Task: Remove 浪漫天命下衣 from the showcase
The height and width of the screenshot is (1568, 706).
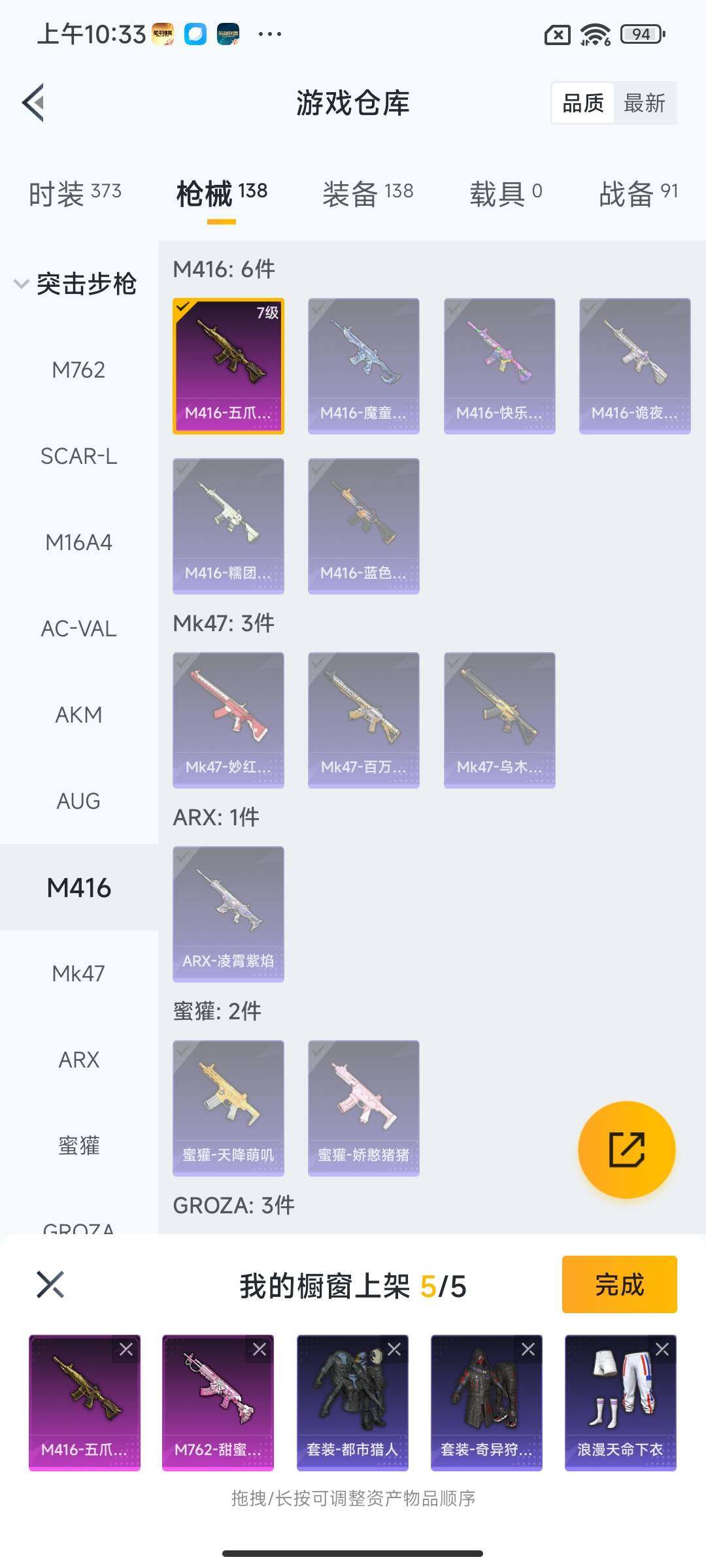Action: [662, 1349]
